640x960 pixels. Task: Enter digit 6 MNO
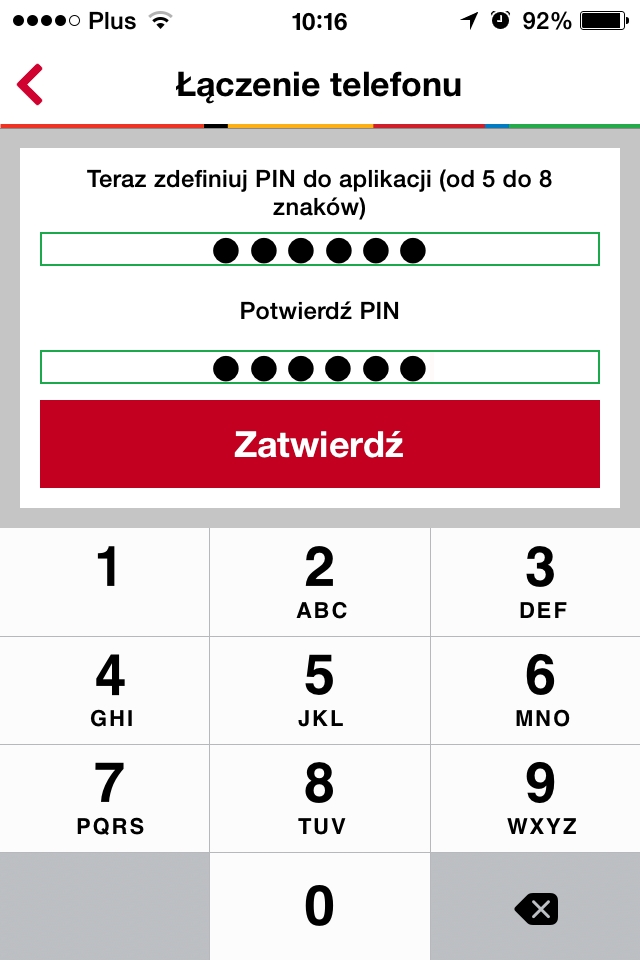[x=536, y=690]
